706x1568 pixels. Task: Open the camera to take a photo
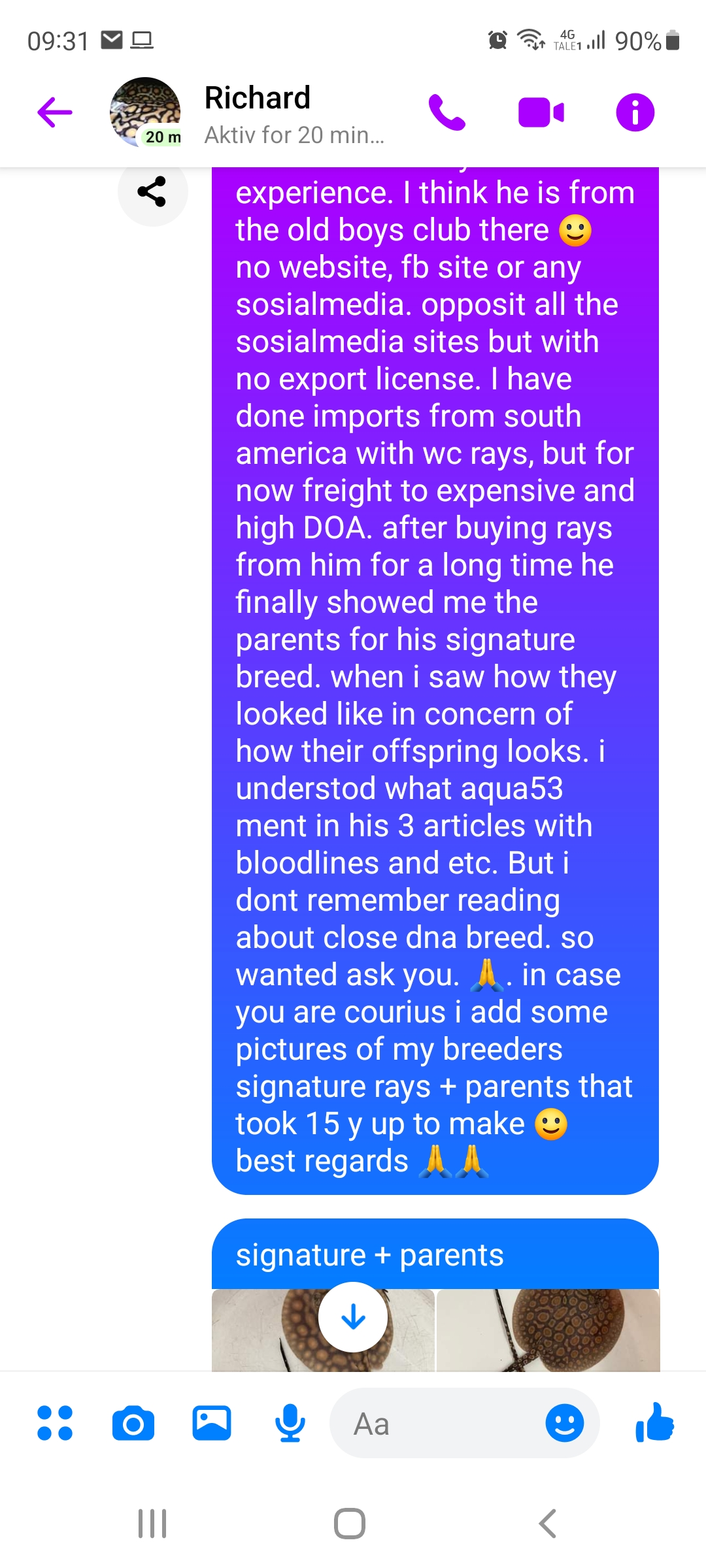coord(133,1423)
